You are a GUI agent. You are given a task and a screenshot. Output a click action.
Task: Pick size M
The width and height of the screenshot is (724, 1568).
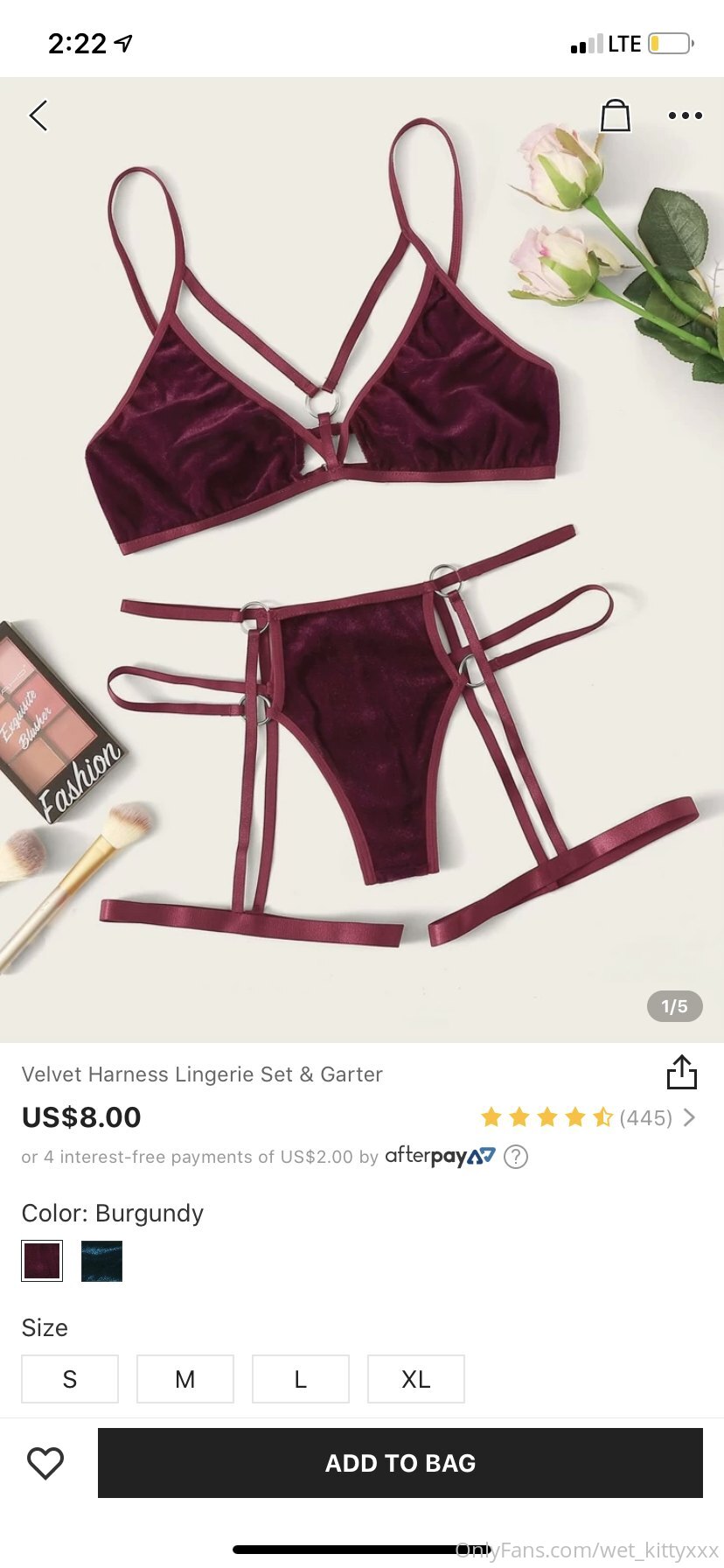(185, 1379)
